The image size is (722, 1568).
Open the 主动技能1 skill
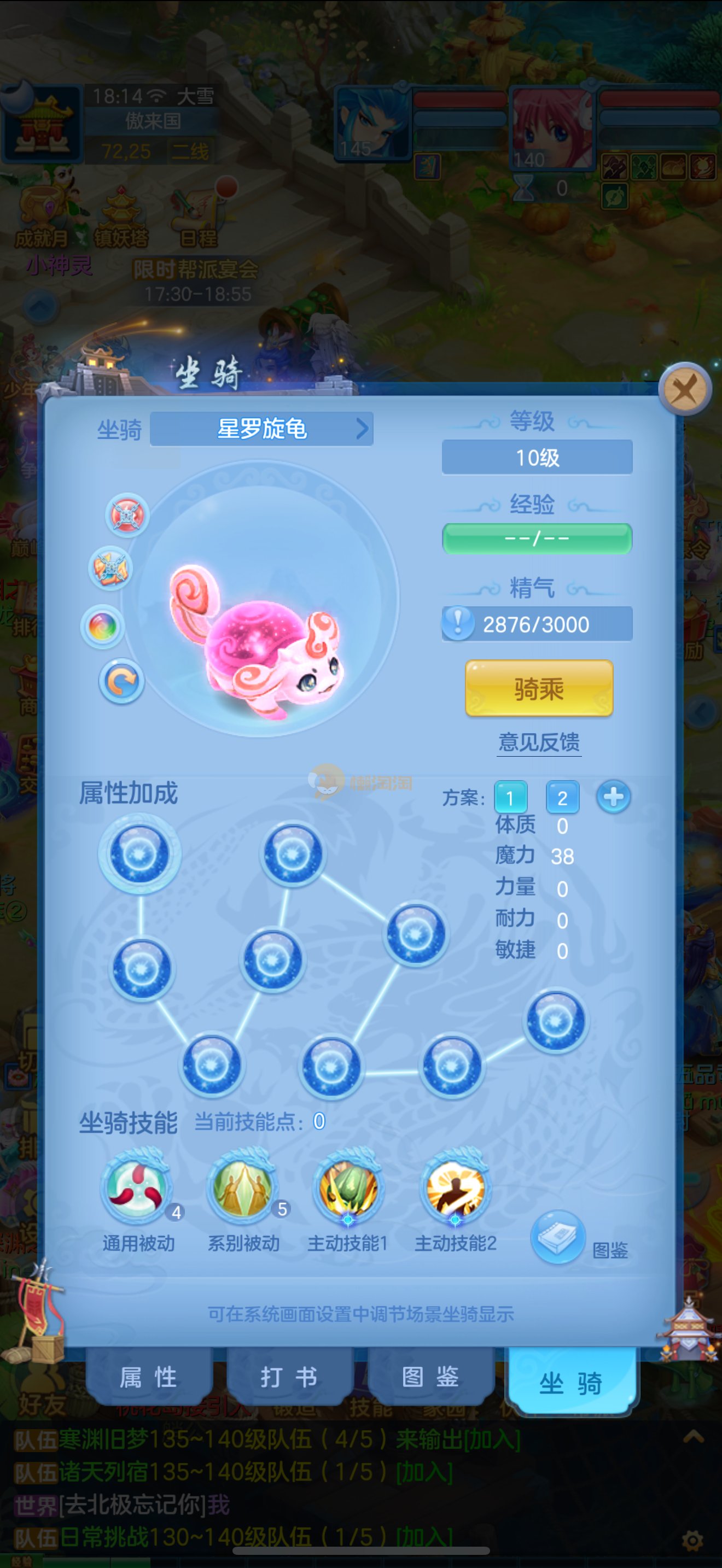tap(348, 1187)
